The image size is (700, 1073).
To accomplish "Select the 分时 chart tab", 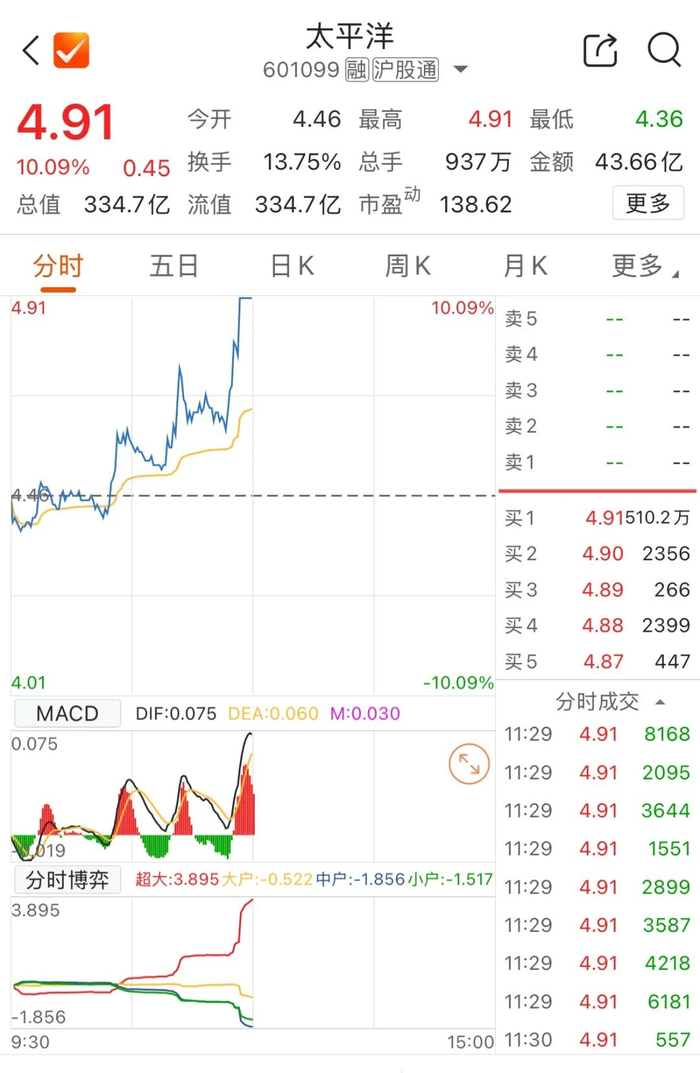I will 58,266.
